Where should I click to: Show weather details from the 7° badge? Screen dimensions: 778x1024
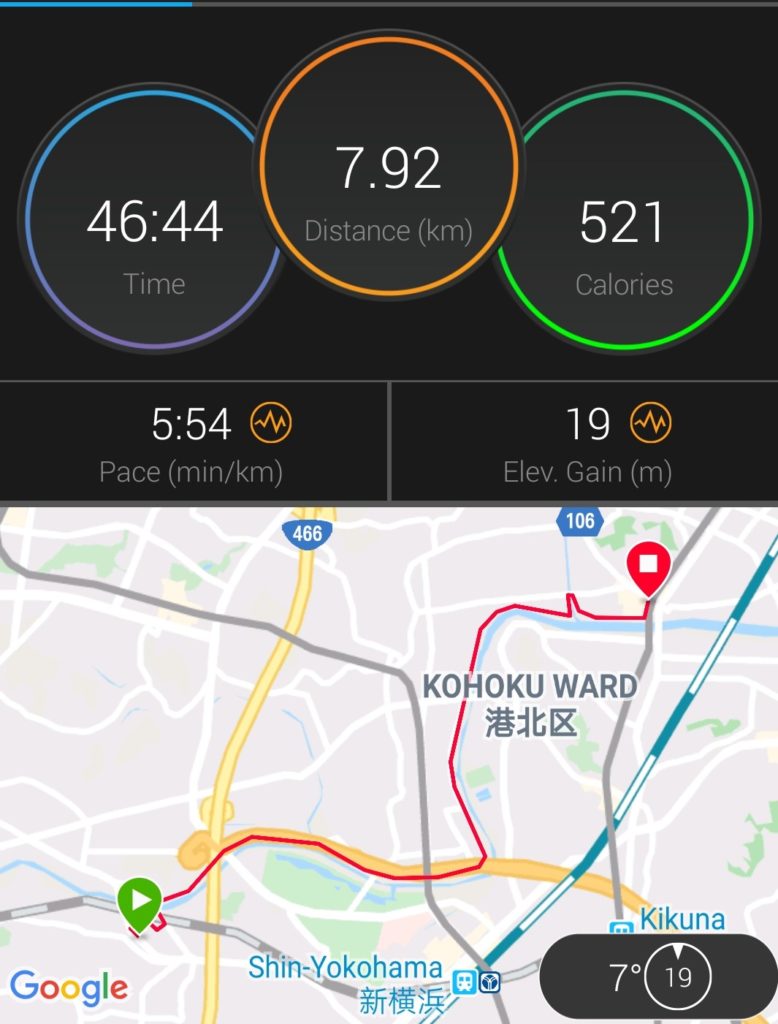[x=658, y=978]
